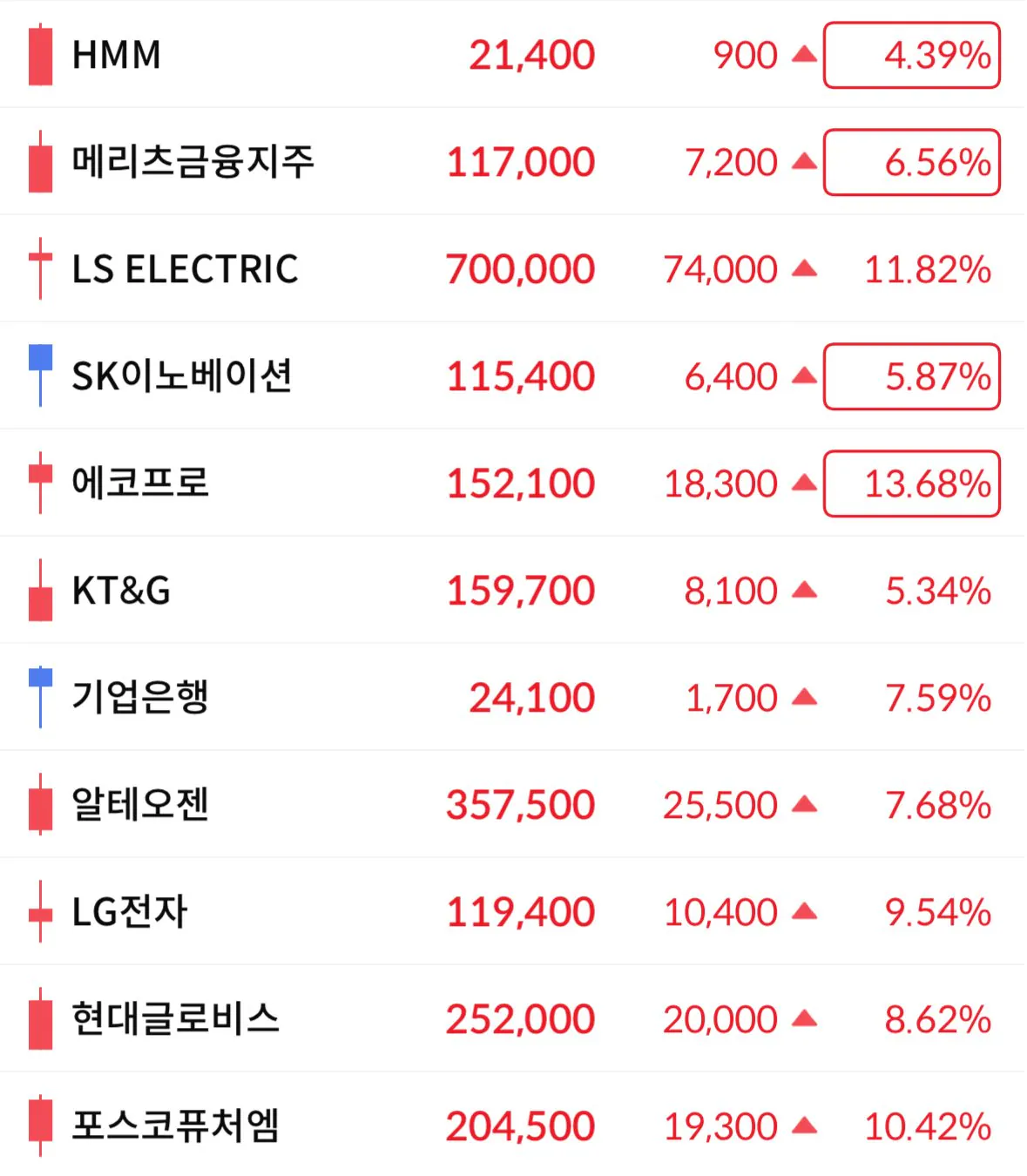Select the 기업은행 stock name

tap(139, 697)
